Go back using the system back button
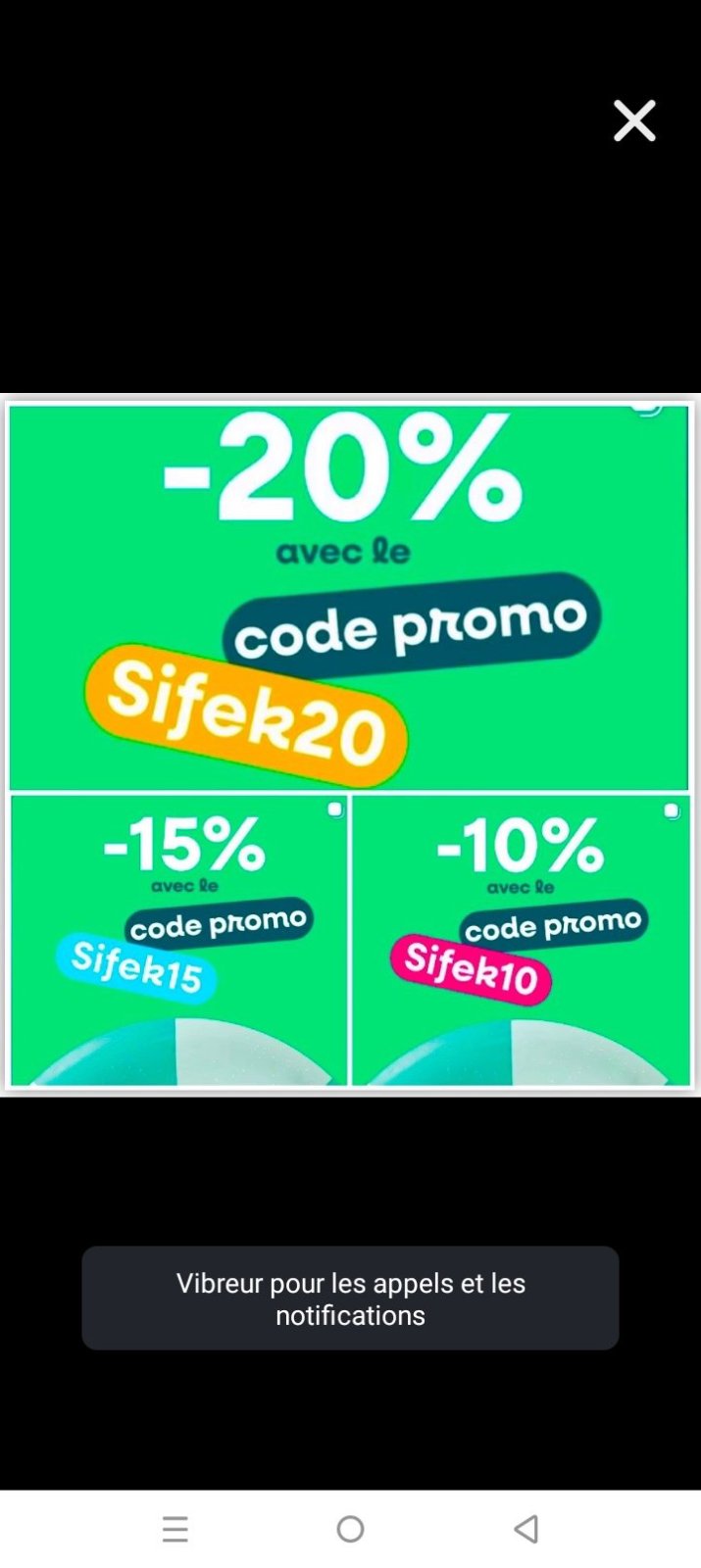Image resolution: width=701 pixels, height=1568 pixels. [526, 1529]
